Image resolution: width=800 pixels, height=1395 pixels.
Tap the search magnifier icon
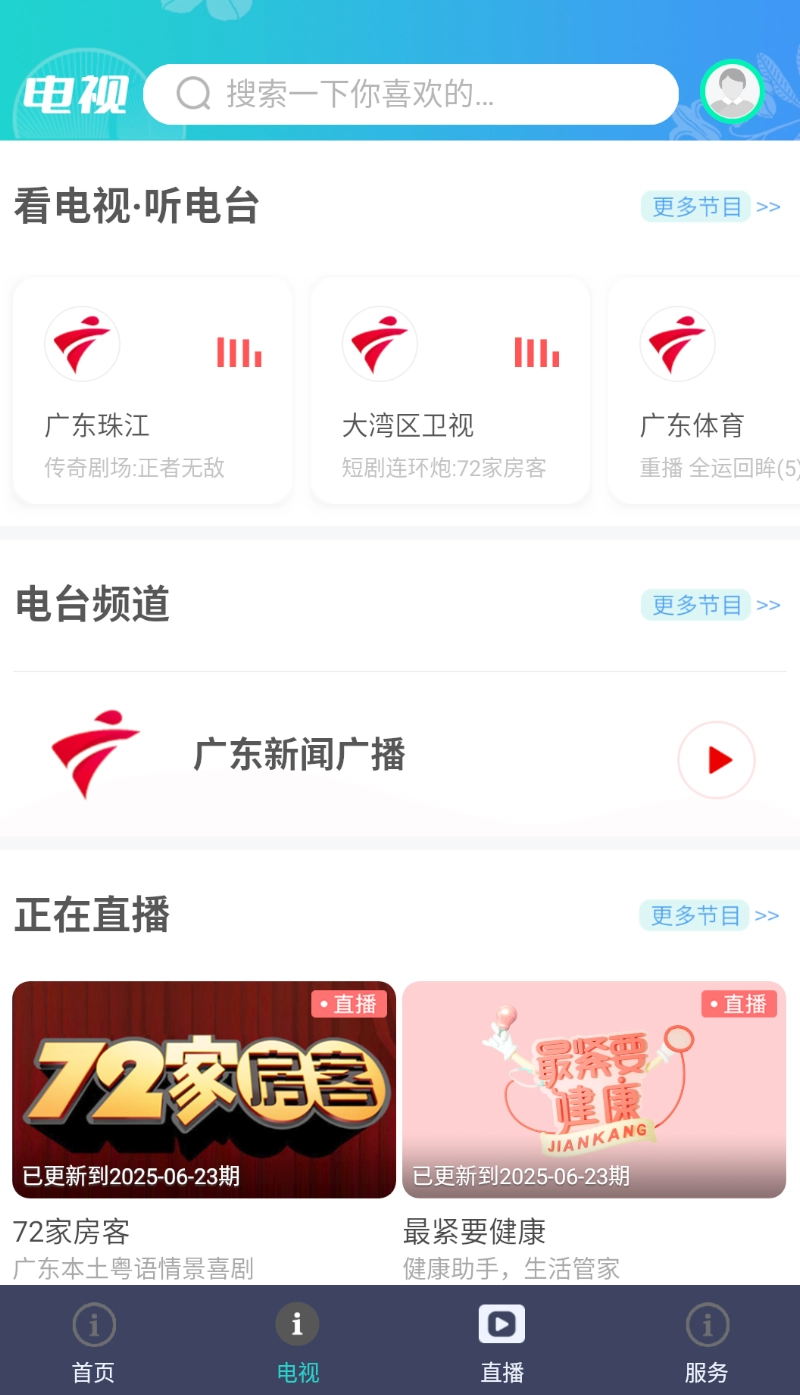191,94
